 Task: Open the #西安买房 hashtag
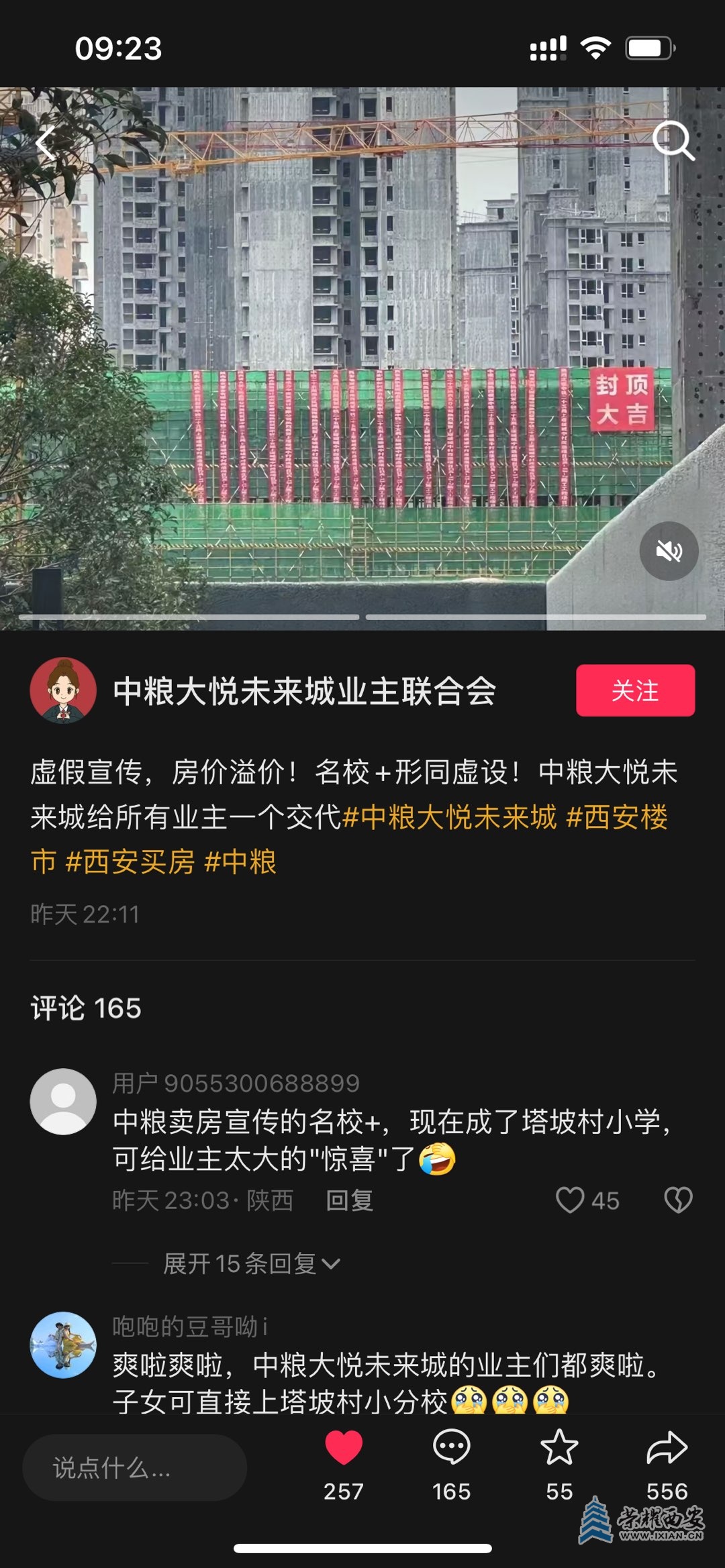(x=130, y=861)
